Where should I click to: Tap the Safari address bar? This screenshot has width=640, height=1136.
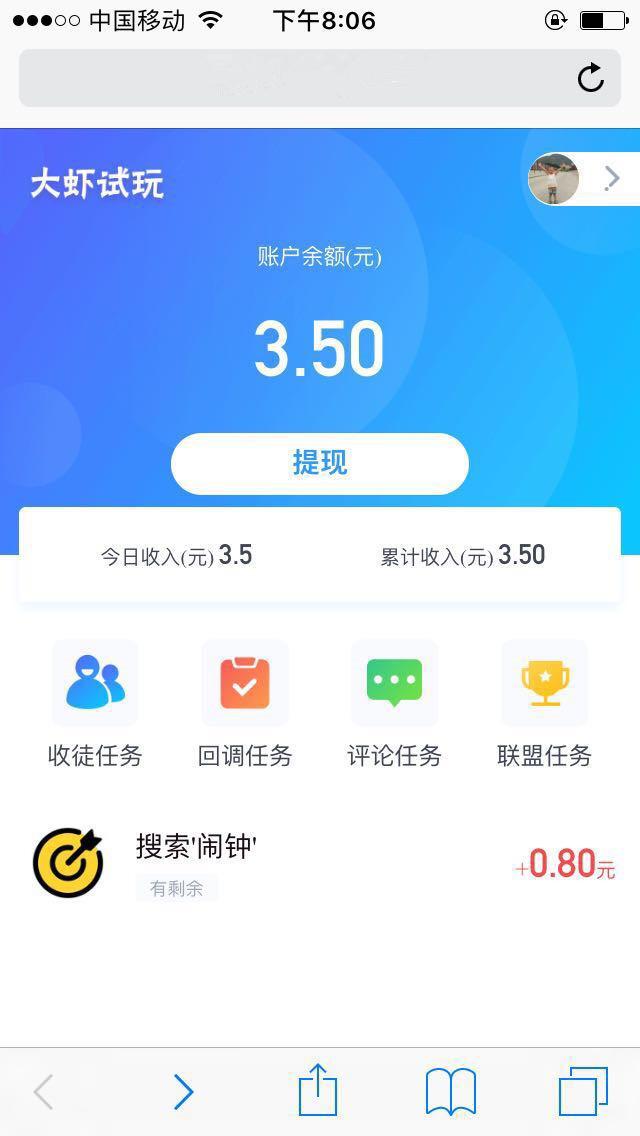click(x=300, y=78)
